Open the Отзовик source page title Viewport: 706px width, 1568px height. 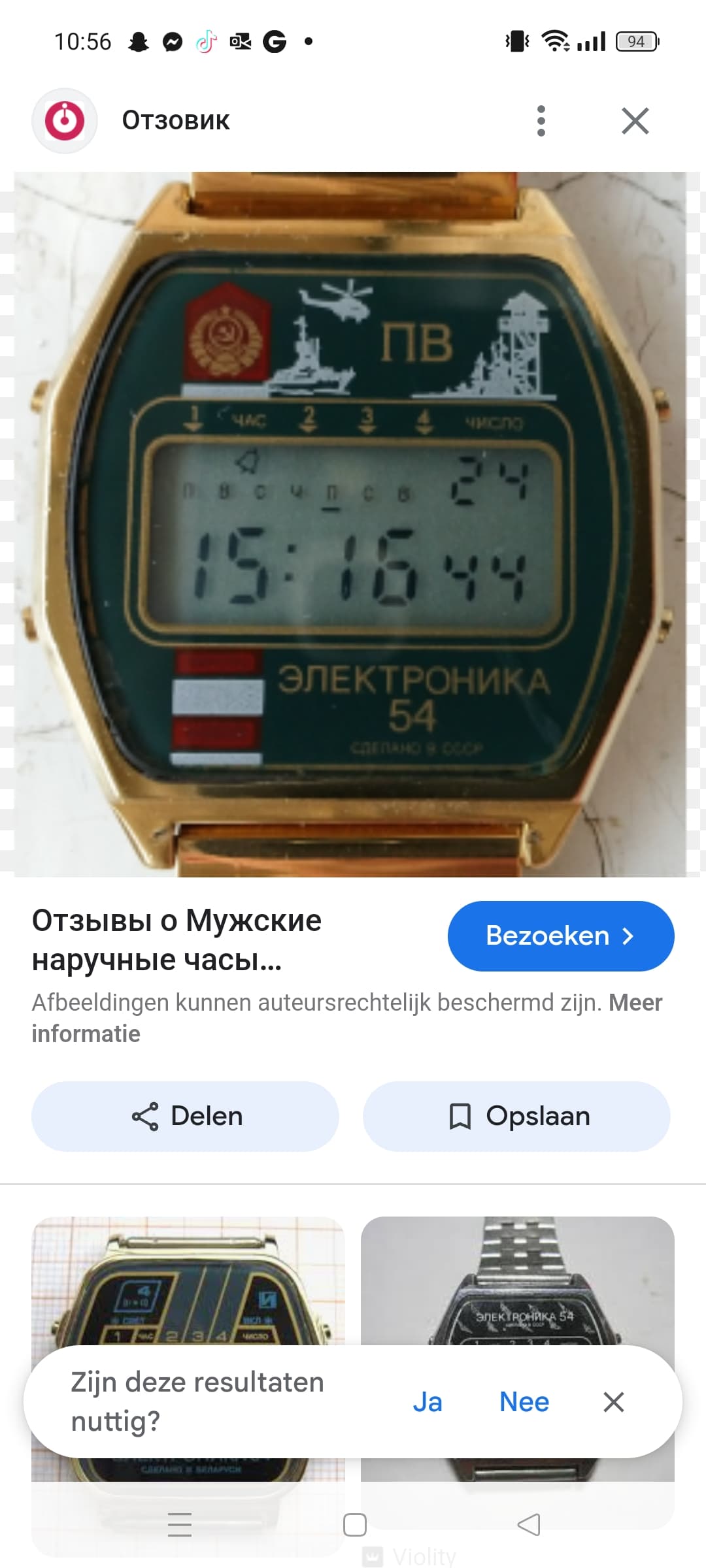(176, 121)
